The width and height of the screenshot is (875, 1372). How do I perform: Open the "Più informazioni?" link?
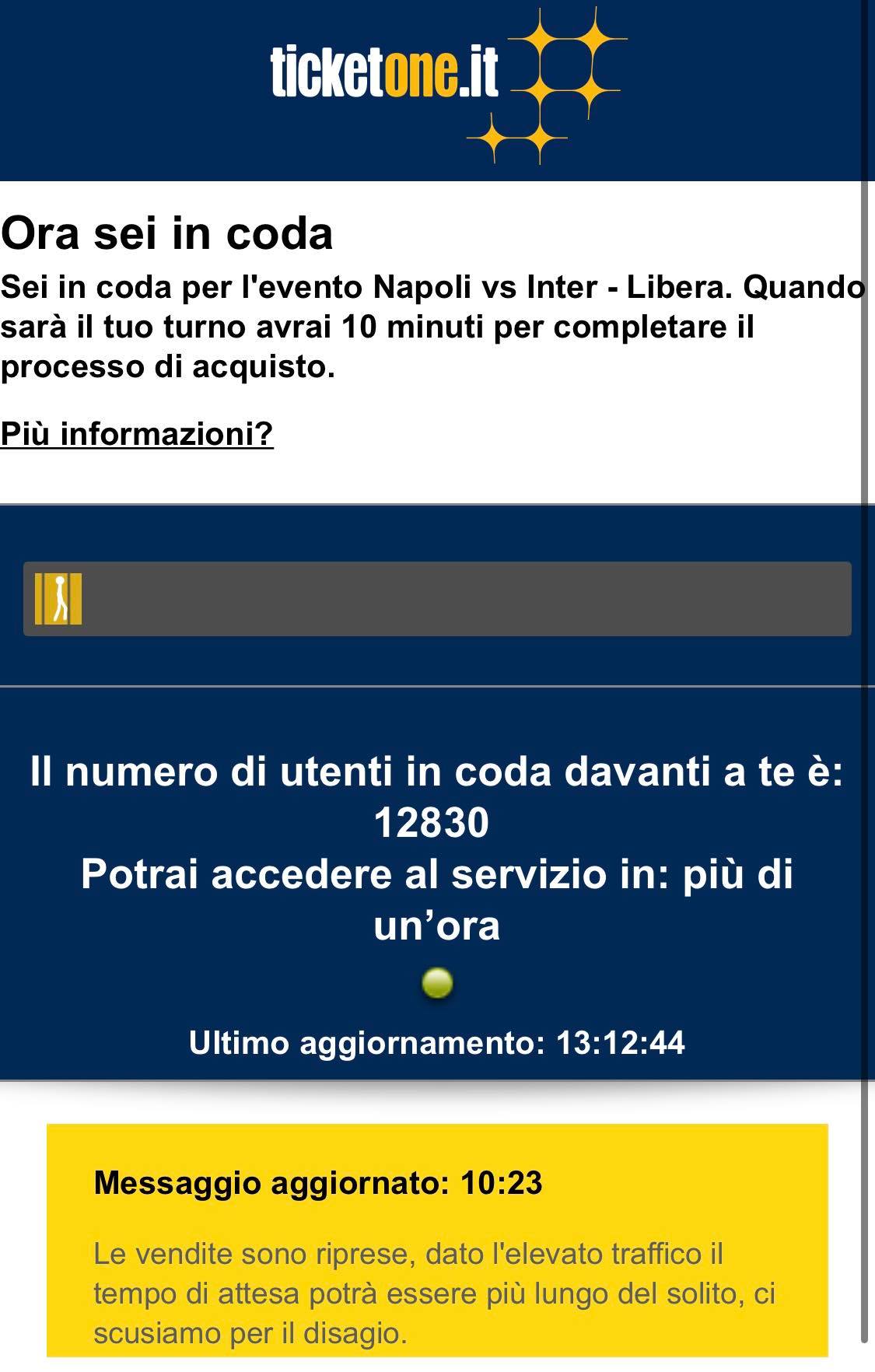(137, 433)
